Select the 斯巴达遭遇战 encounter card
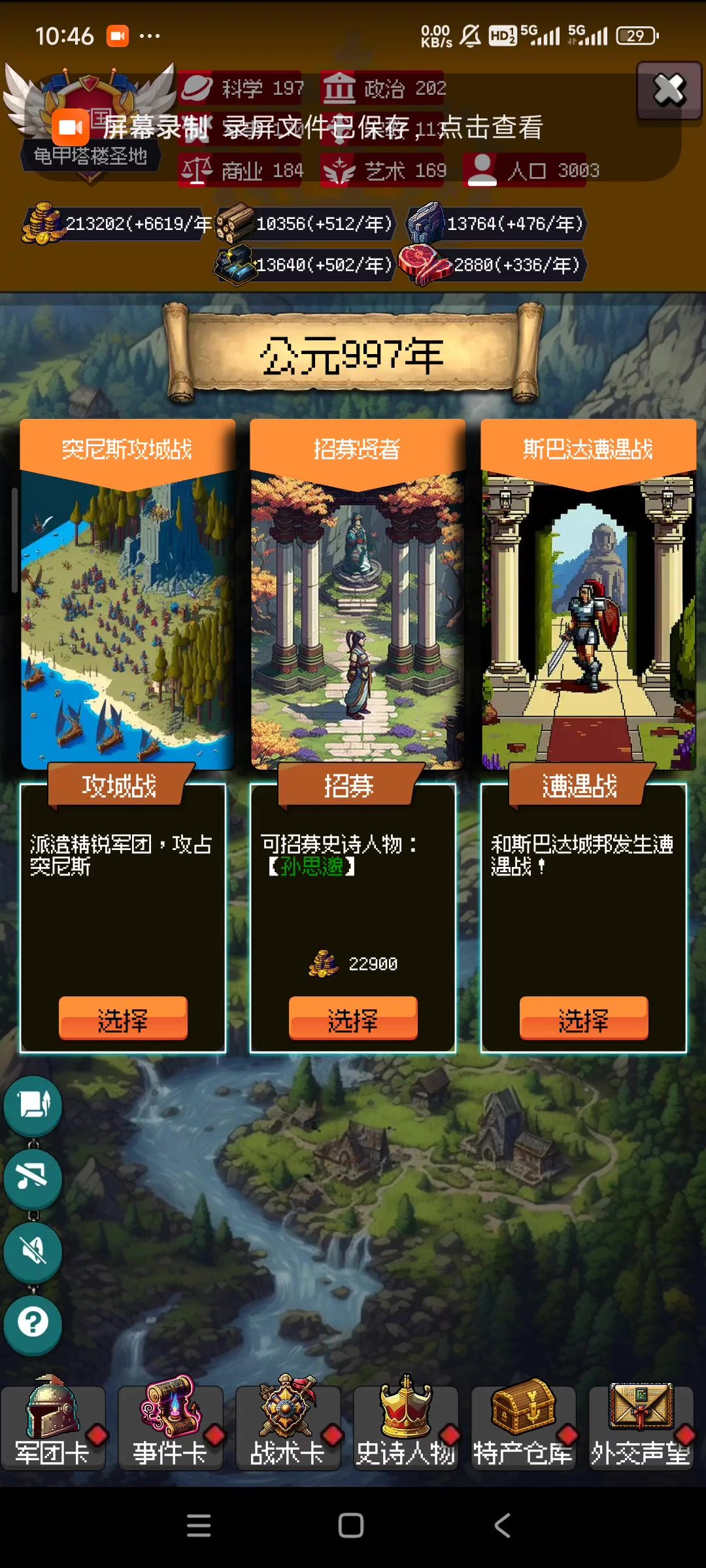This screenshot has width=706, height=1568. pyautogui.click(x=584, y=1018)
